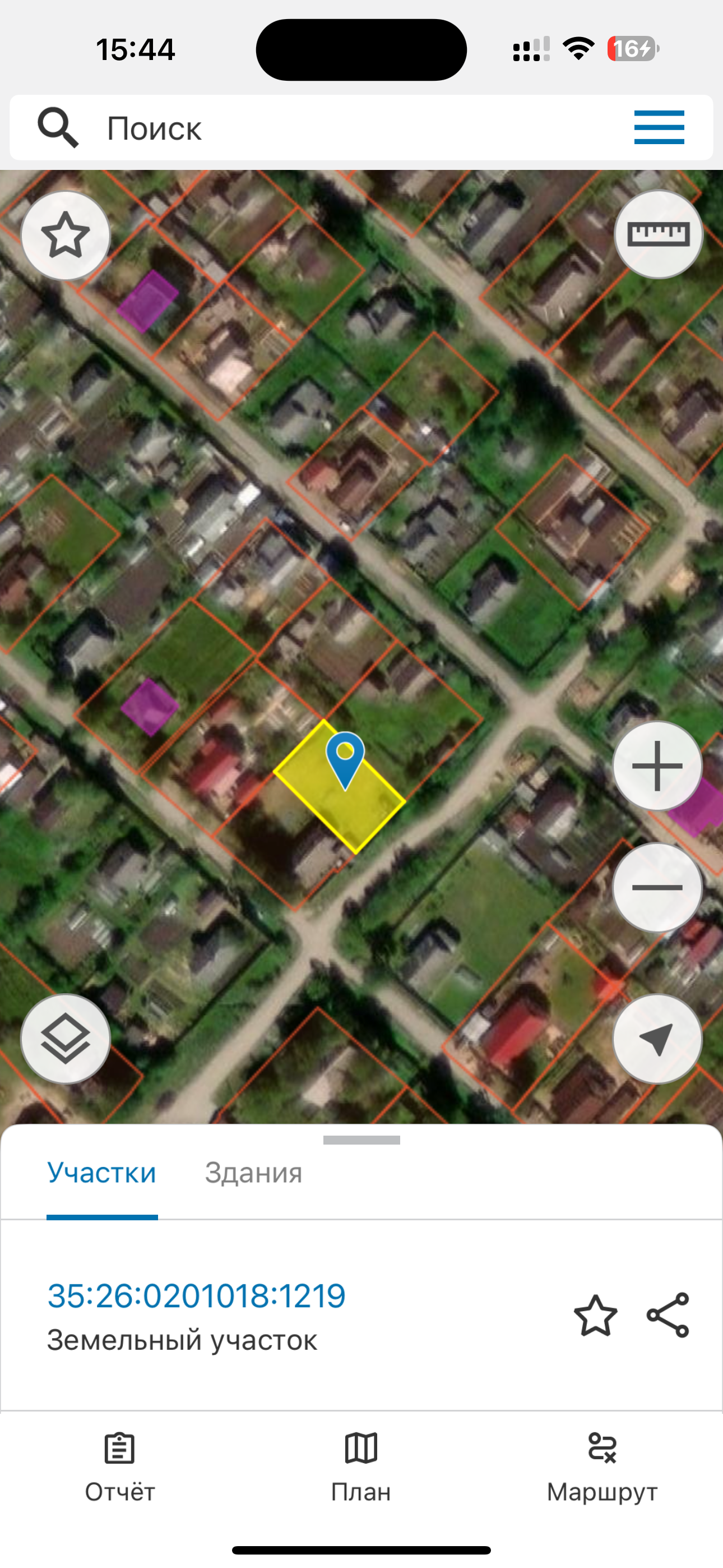Zoom in with the plus button
Image resolution: width=723 pixels, height=1568 pixels.
tap(657, 765)
